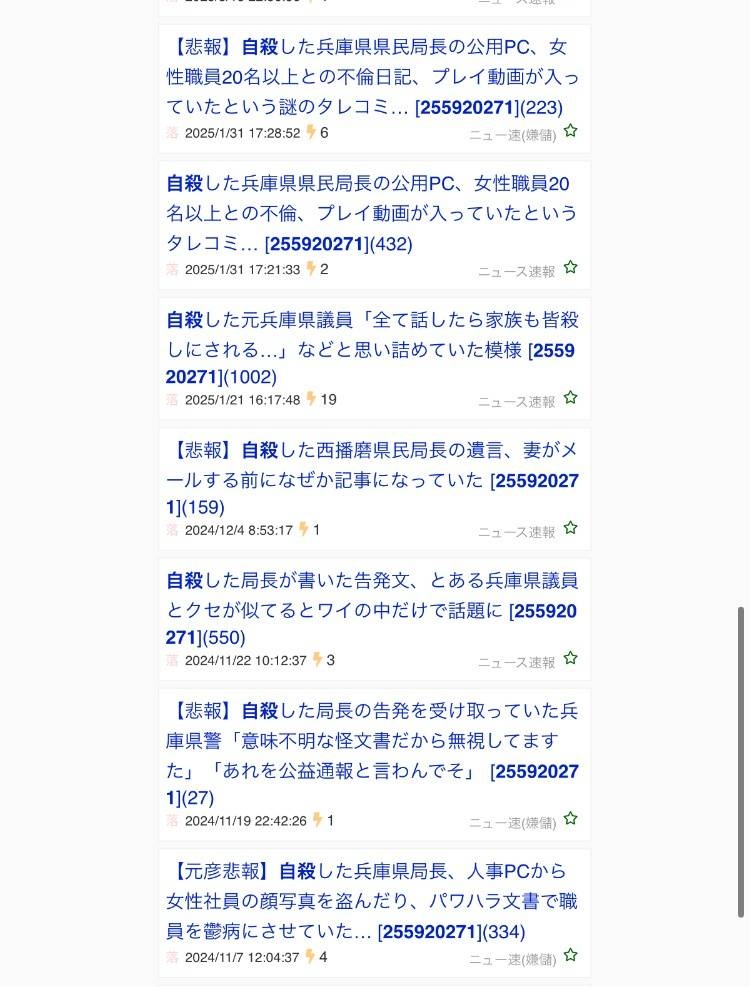
Task: Favorite the thread posted 2025/1/31 17:28:52
Action: click(570, 131)
